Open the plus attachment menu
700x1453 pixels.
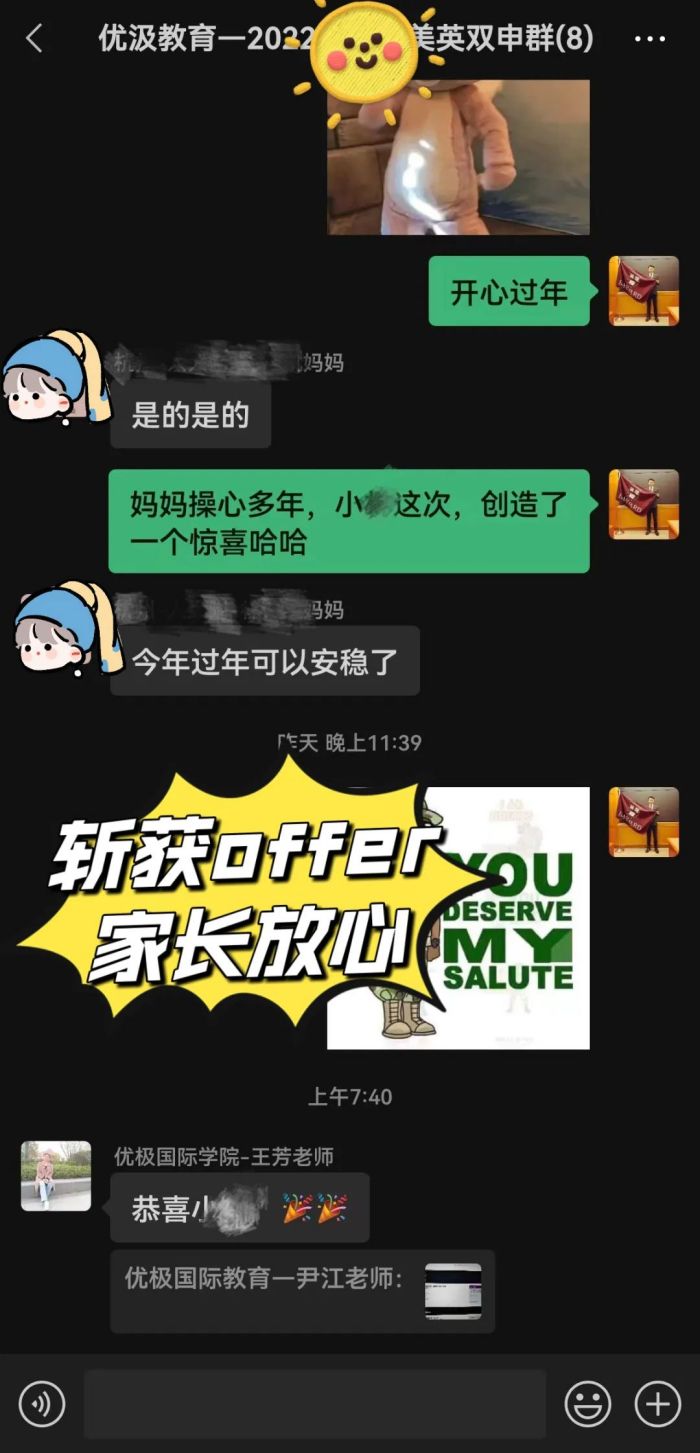click(x=657, y=1404)
